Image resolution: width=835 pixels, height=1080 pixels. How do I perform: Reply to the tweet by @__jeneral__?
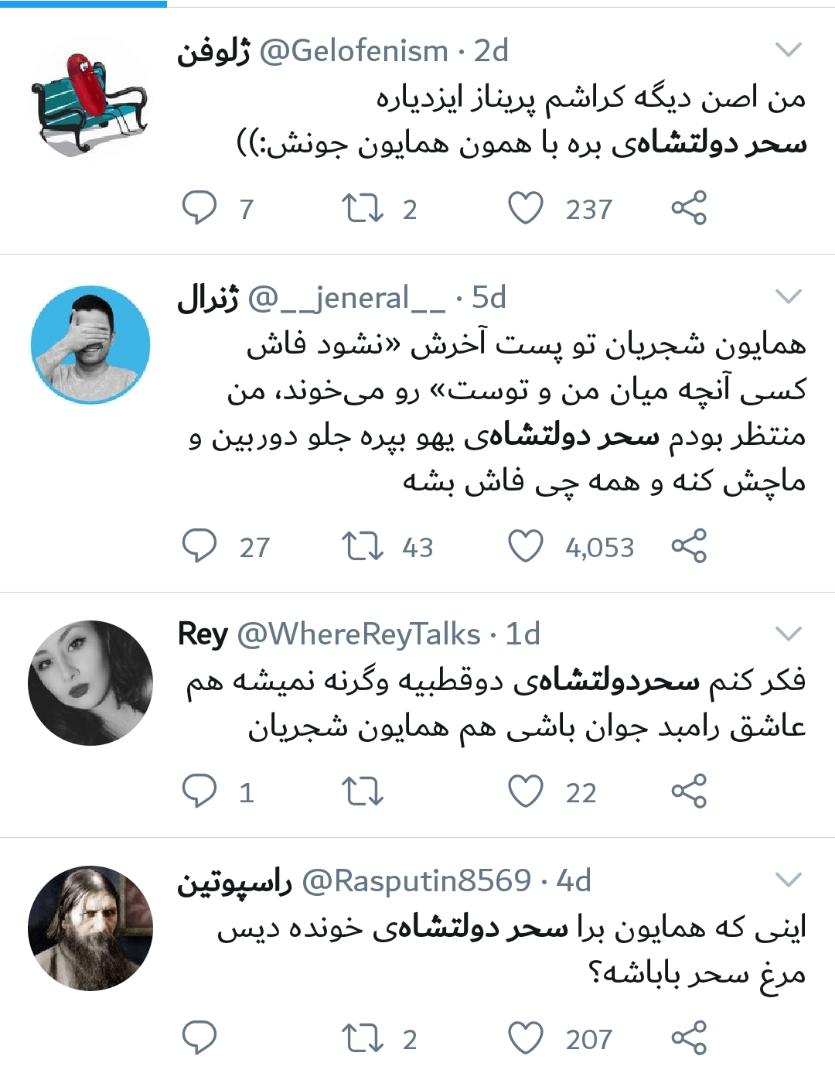point(200,546)
